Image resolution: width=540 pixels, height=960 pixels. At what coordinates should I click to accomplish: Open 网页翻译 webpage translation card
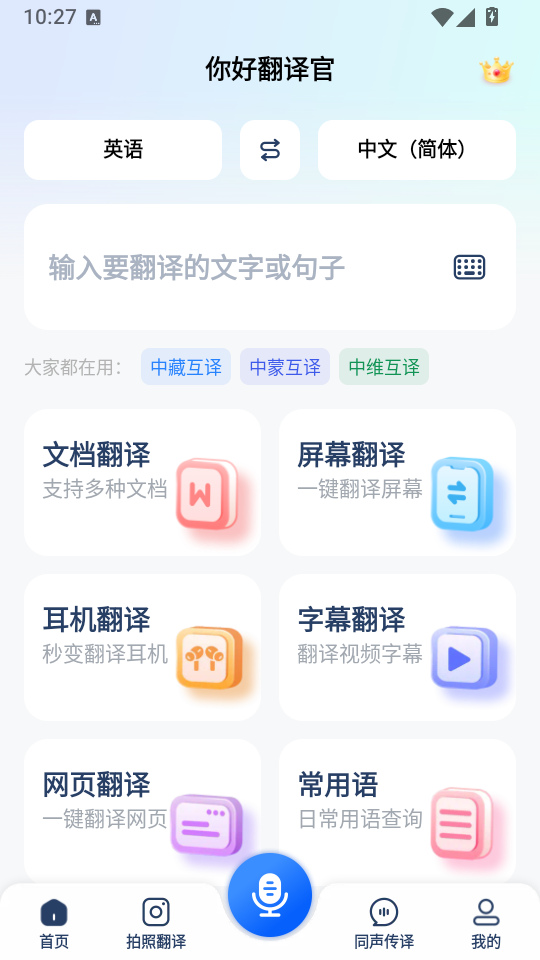[x=142, y=810]
